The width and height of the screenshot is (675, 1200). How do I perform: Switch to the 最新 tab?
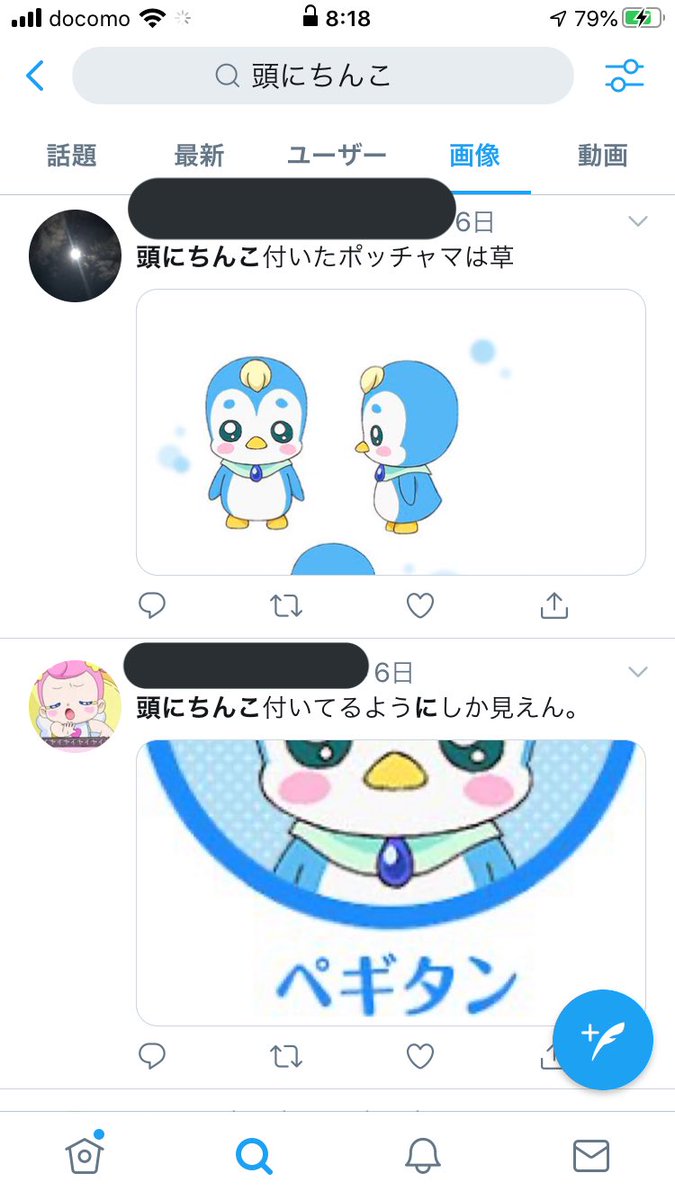point(199,156)
